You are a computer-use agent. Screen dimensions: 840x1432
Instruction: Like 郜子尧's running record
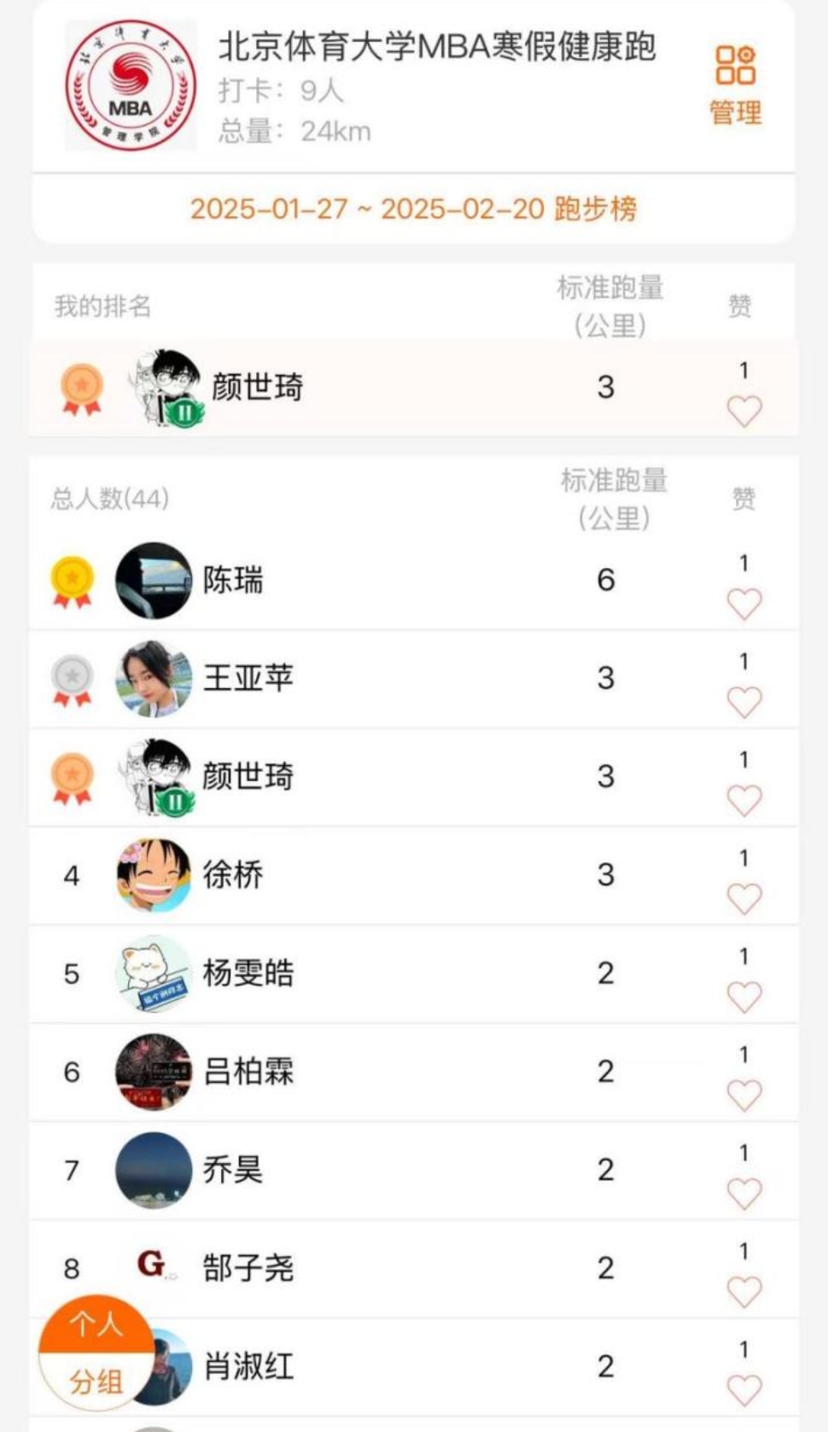tap(744, 1292)
